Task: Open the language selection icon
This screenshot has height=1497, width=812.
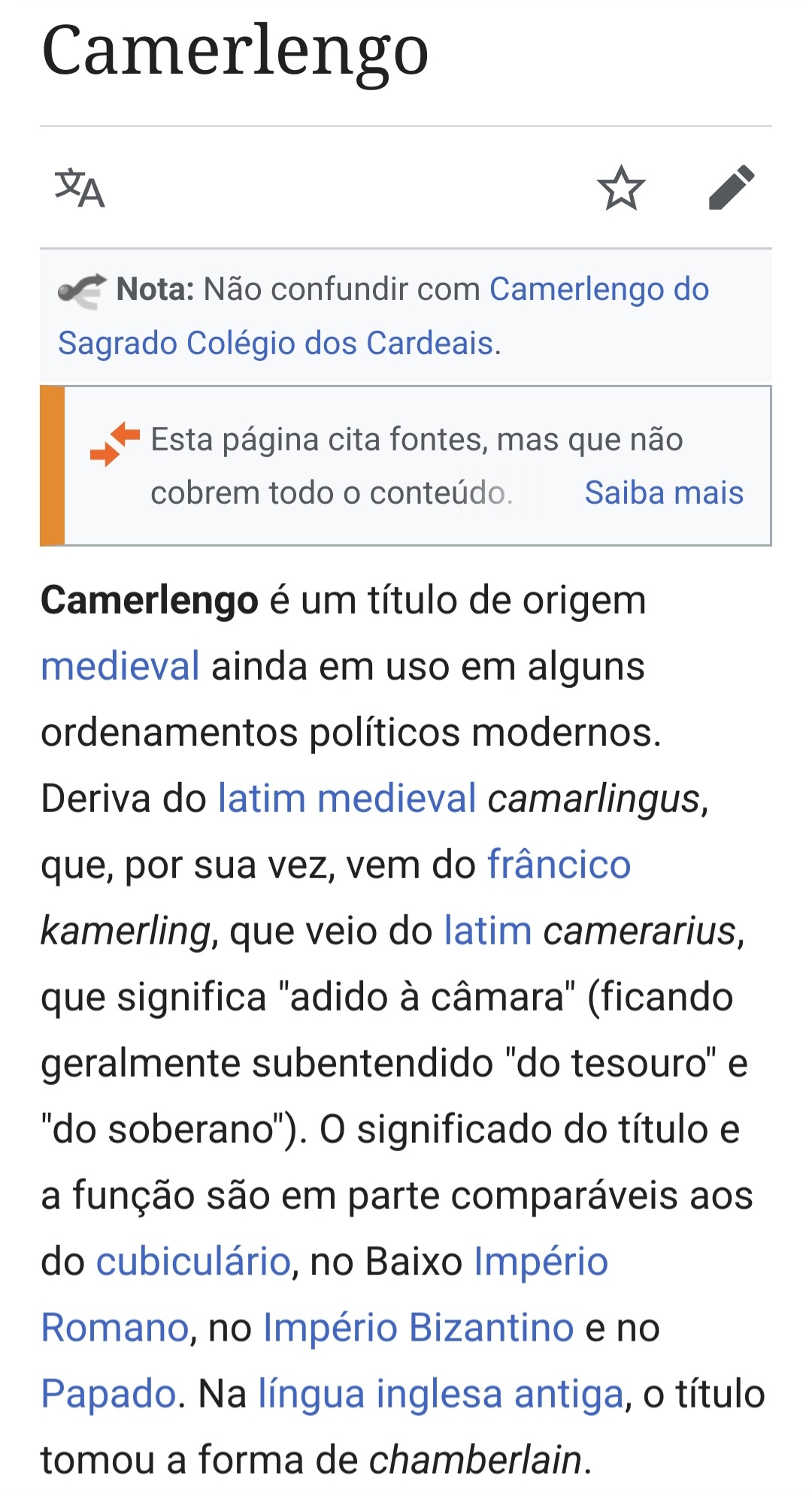Action: click(x=80, y=188)
